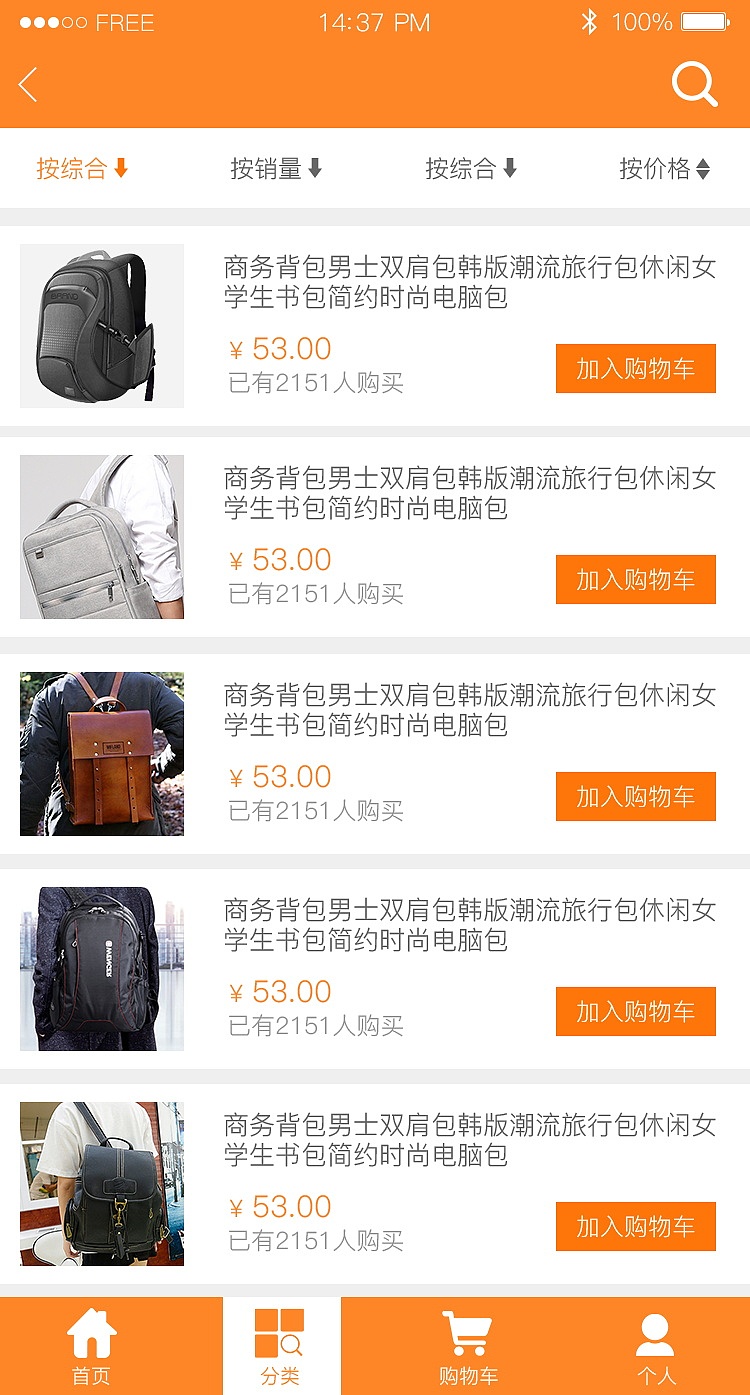Switch to the 分类 tab
Screen dimensions: 750x1395
coord(280,1345)
